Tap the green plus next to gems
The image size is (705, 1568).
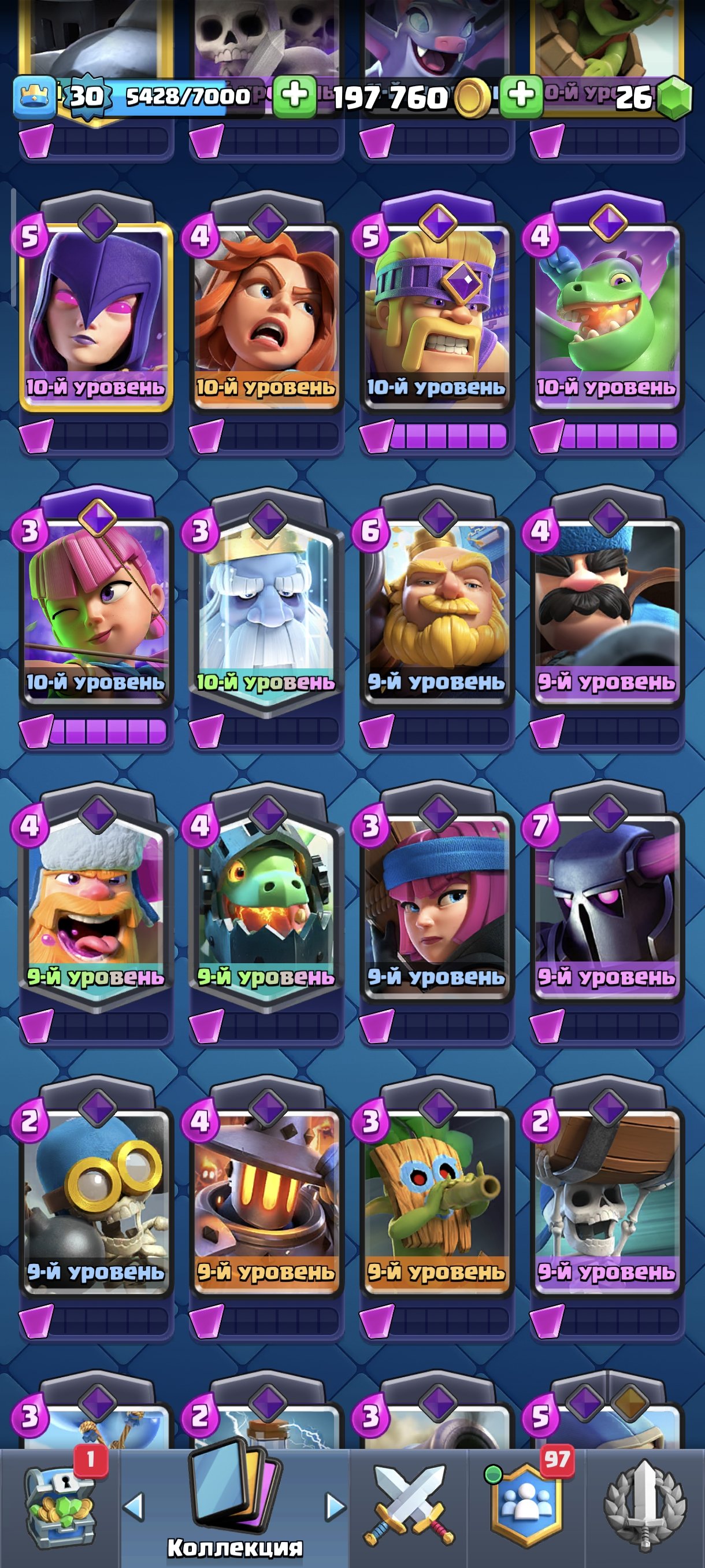[521, 95]
